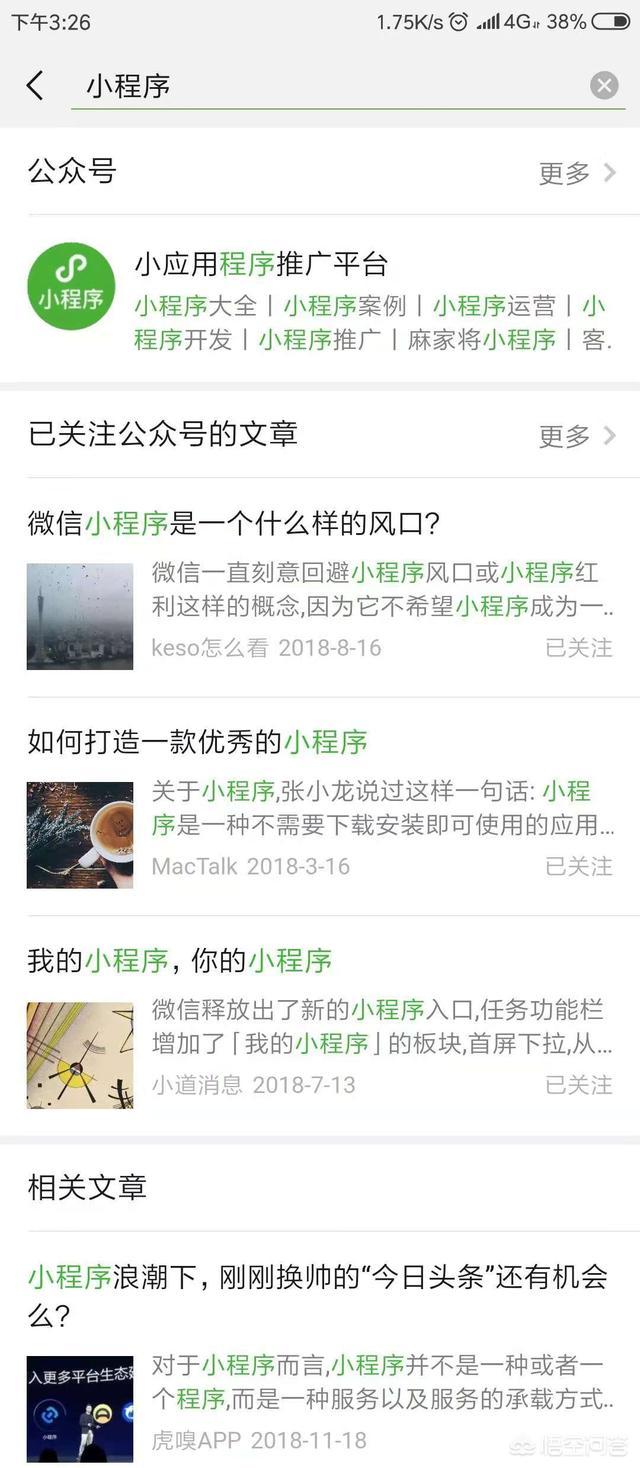640x1468 pixels.
Task: See more under 已关注公众号的文章
Action: [577, 436]
